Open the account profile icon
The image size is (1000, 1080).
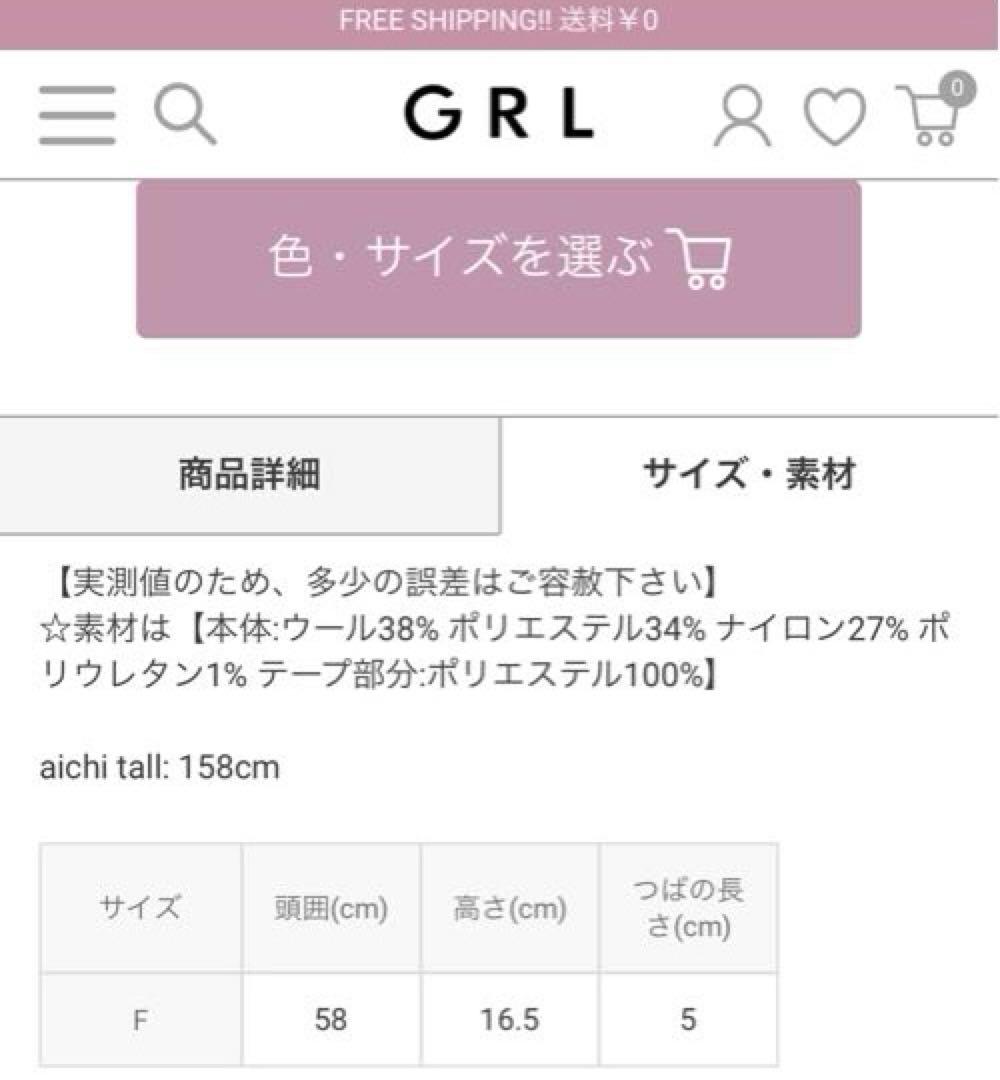tap(742, 116)
